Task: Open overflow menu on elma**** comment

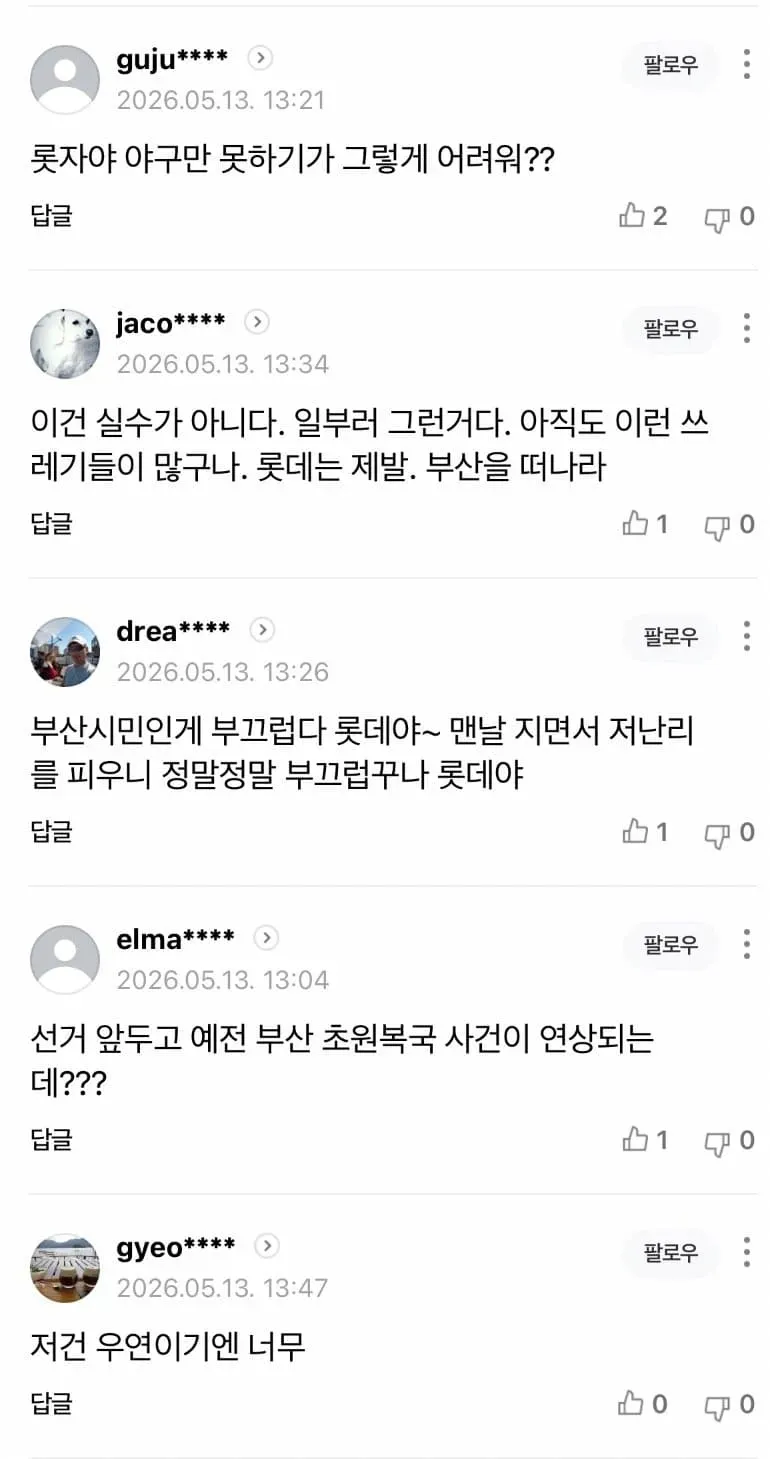Action: (x=747, y=944)
